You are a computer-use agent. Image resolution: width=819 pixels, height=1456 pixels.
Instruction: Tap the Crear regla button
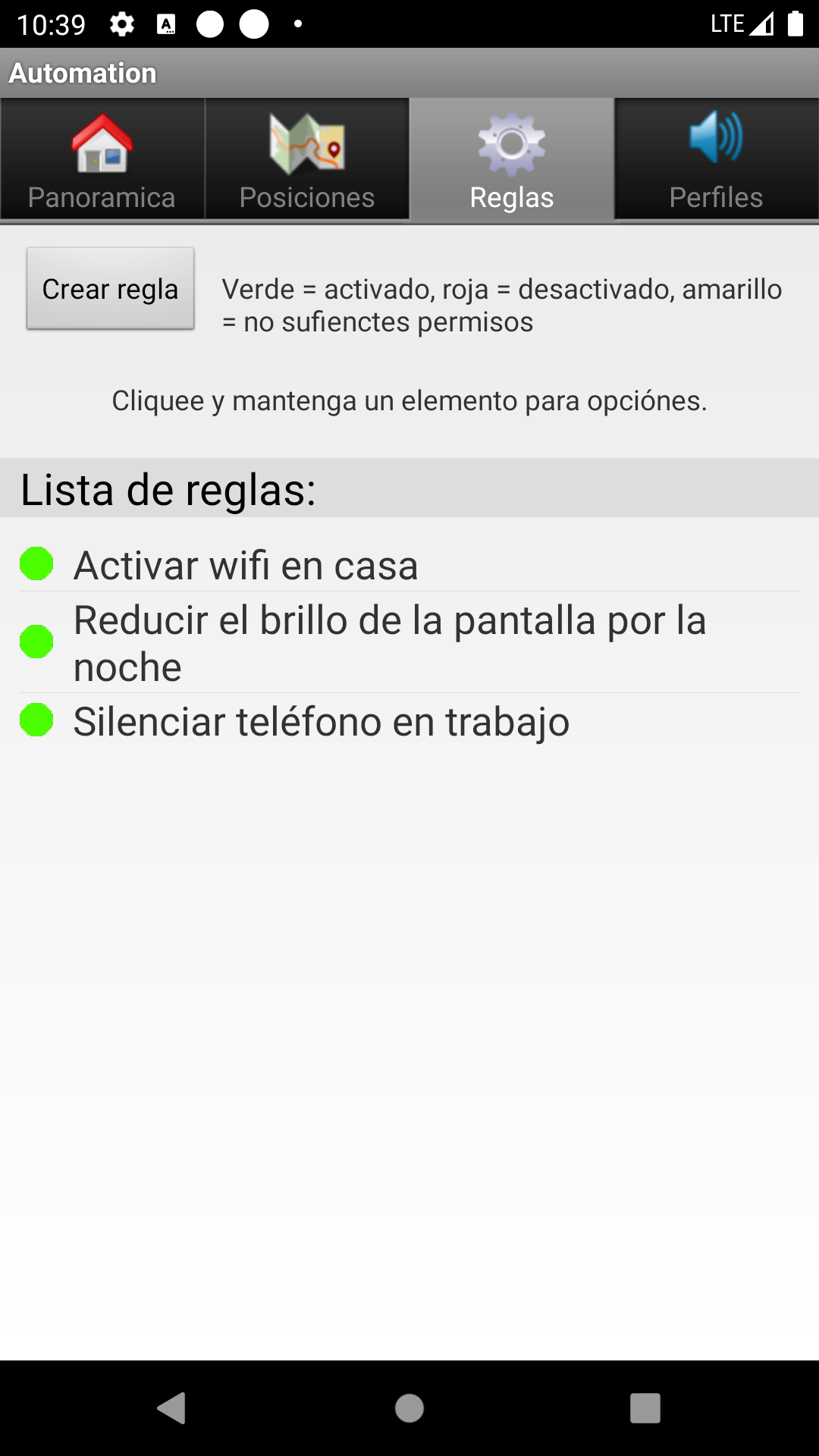(111, 289)
